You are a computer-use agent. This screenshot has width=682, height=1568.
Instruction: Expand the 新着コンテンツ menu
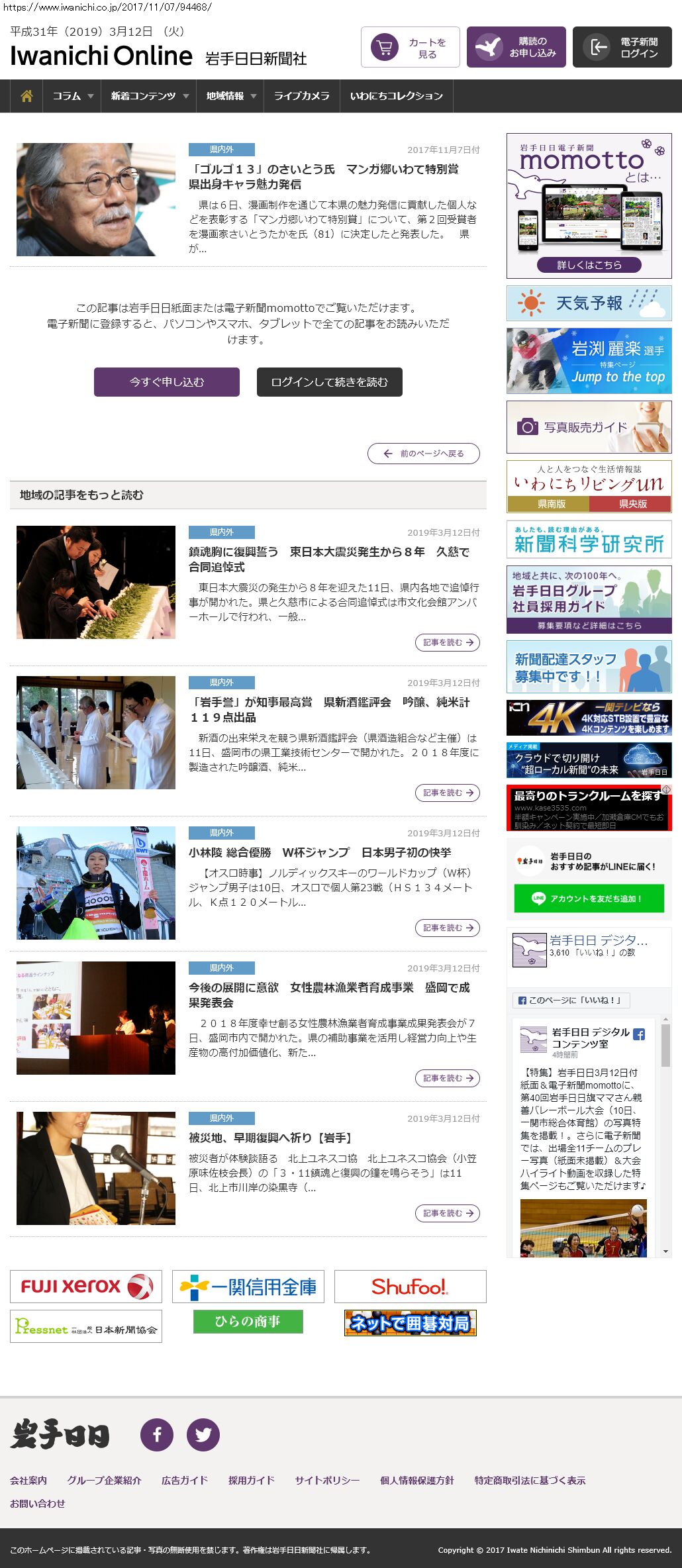(x=149, y=96)
